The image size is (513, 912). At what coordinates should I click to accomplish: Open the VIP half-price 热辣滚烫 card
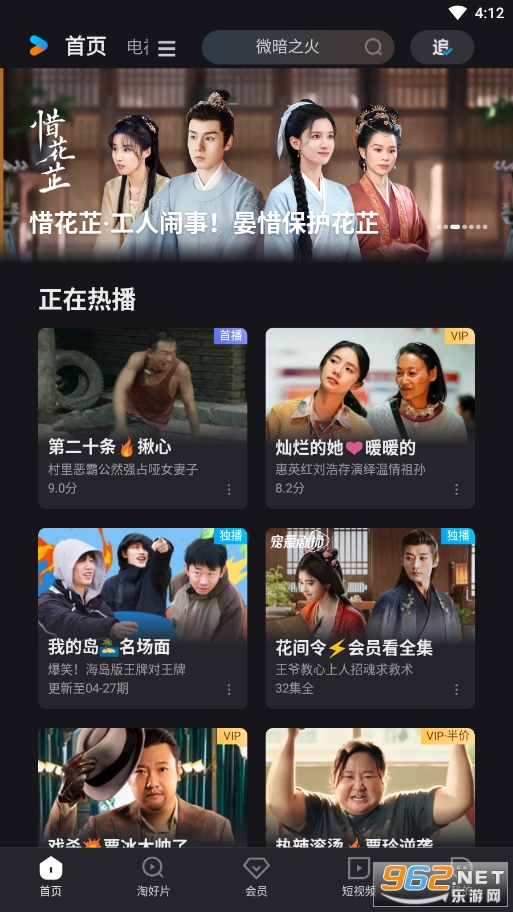370,788
